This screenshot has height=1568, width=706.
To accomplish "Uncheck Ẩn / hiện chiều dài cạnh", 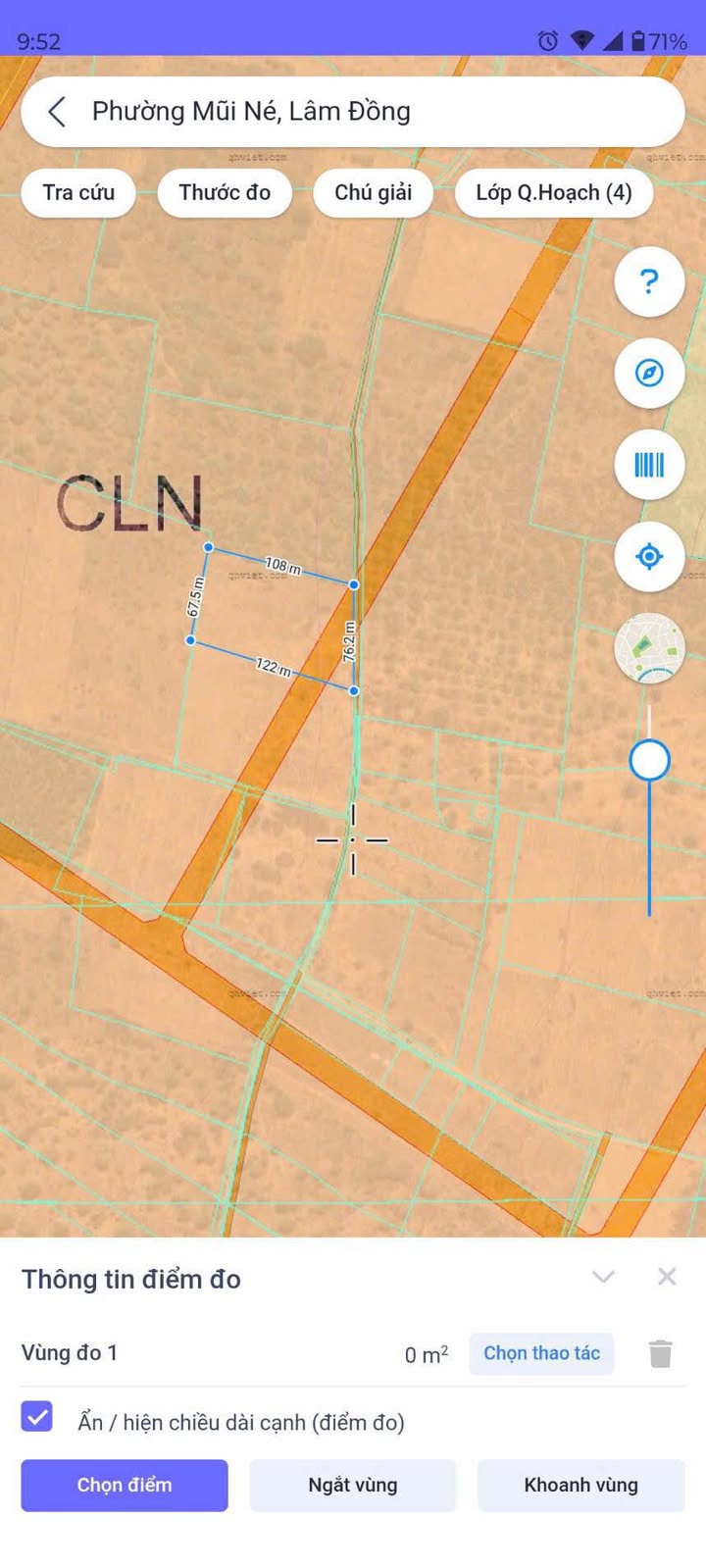I will click(37, 1417).
